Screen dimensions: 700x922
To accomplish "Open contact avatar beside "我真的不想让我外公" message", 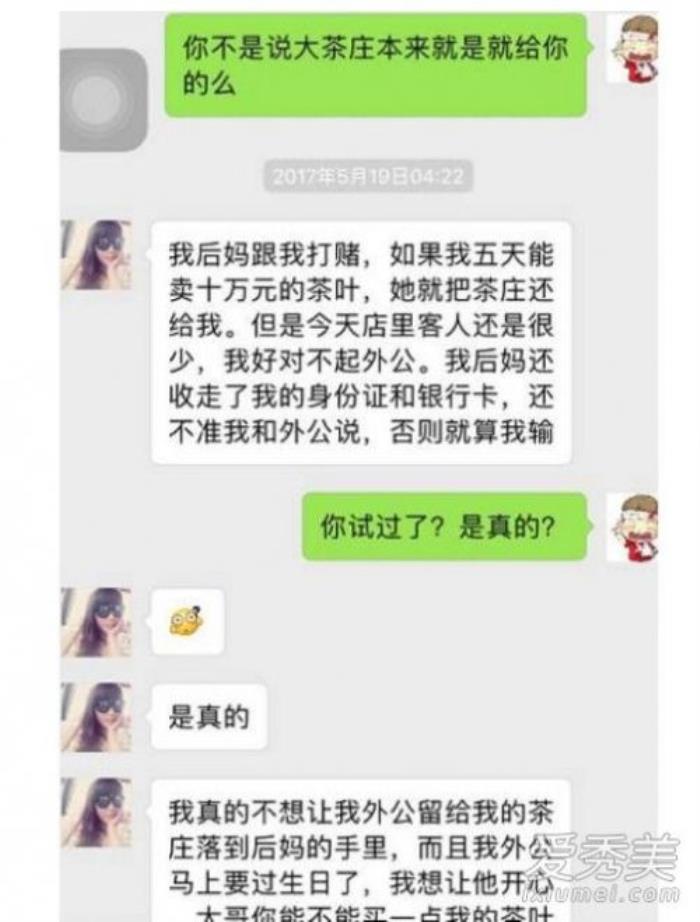I will [98, 812].
